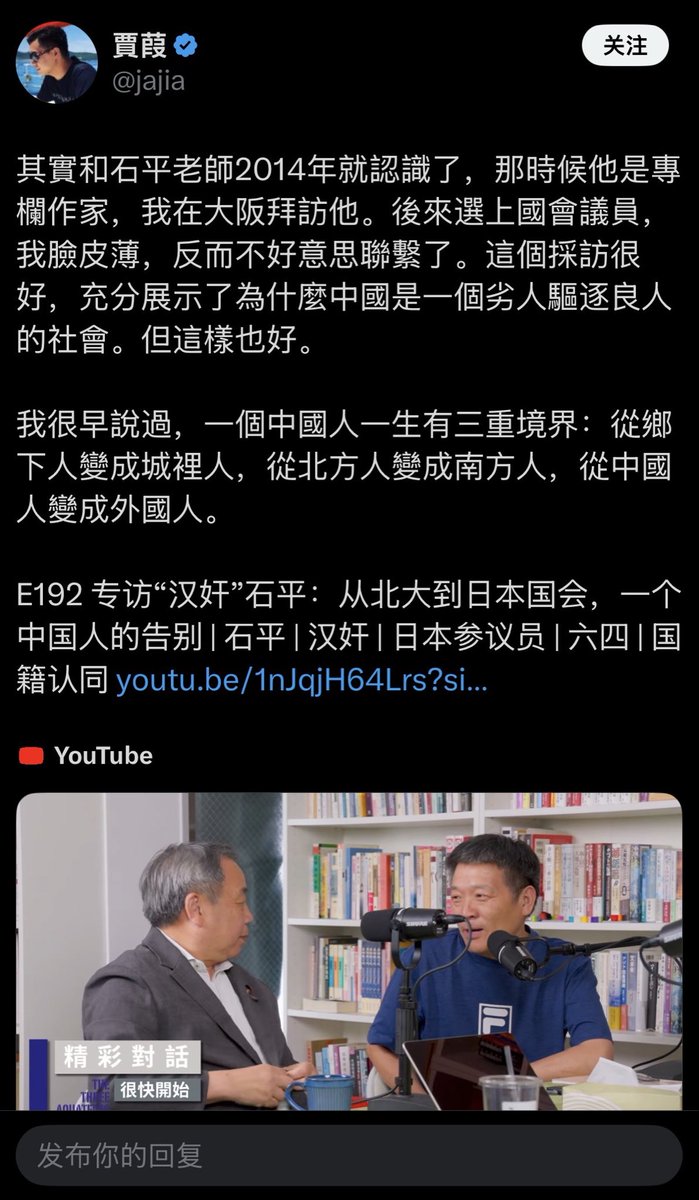Image resolution: width=699 pixels, height=1200 pixels.
Task: Open 賈葭's profile picture
Action: pyautogui.click(x=56, y=62)
